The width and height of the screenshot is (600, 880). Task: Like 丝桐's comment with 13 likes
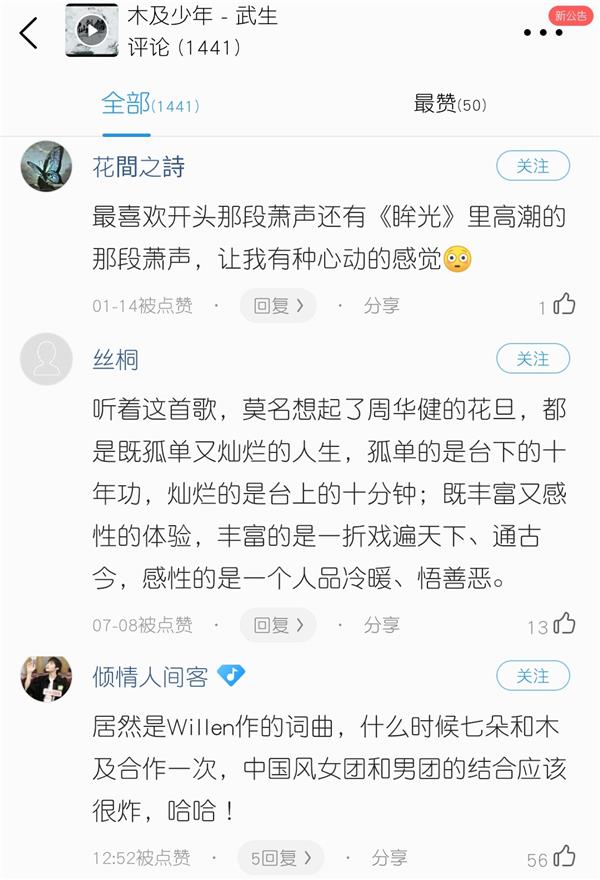[x=564, y=624]
